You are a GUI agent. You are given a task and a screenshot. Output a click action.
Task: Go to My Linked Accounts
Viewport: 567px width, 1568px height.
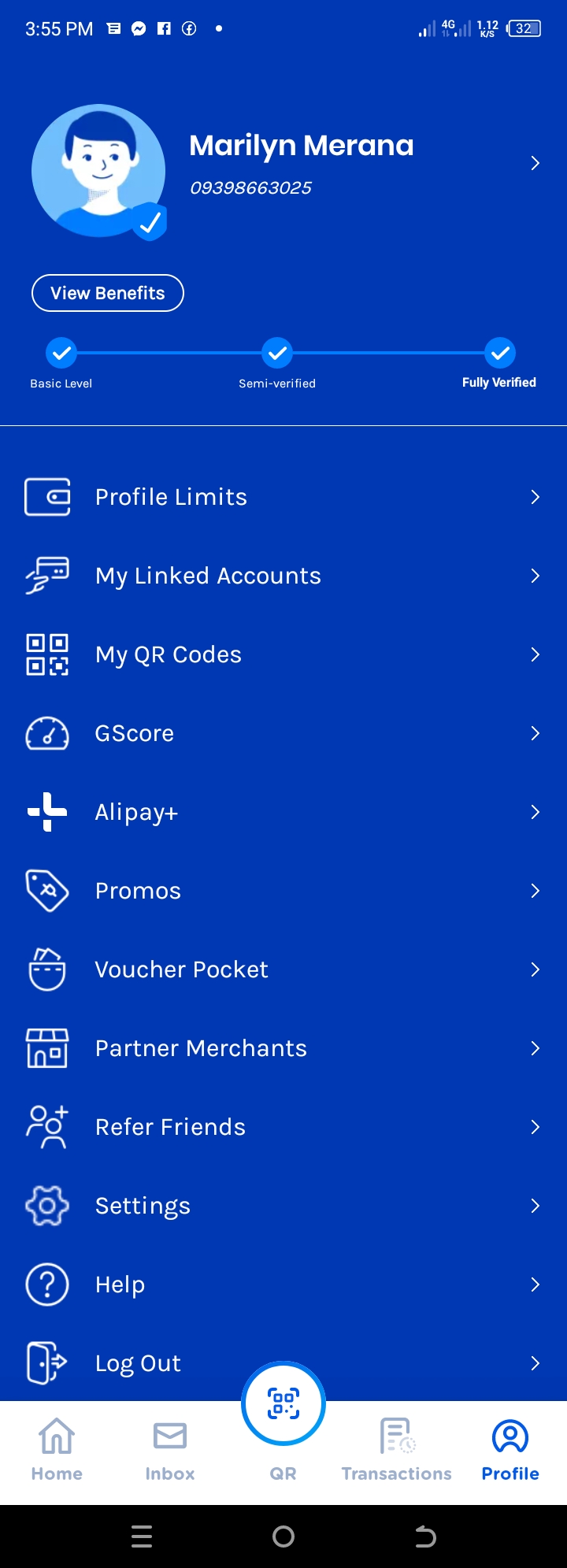point(283,576)
